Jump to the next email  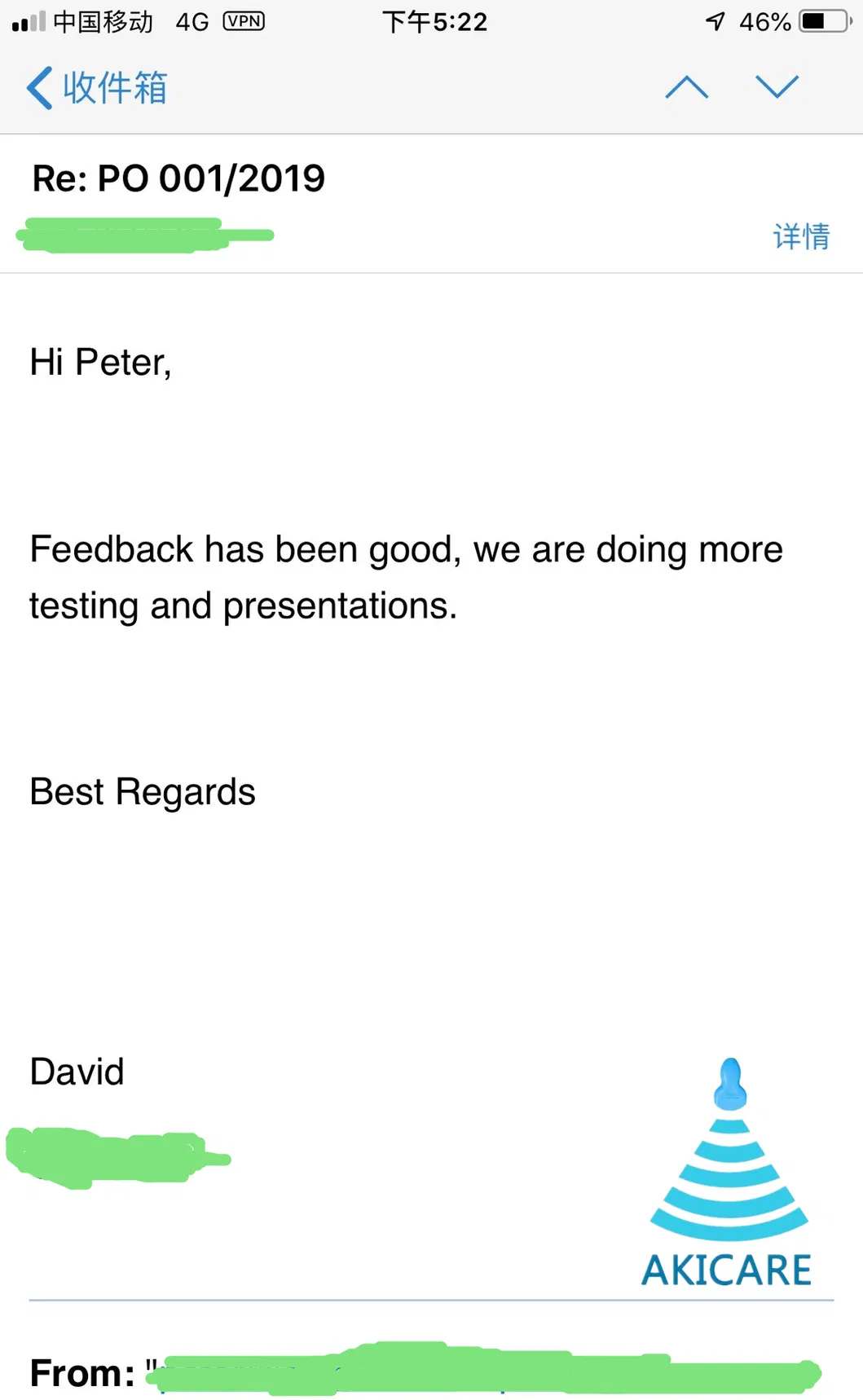pos(777,87)
